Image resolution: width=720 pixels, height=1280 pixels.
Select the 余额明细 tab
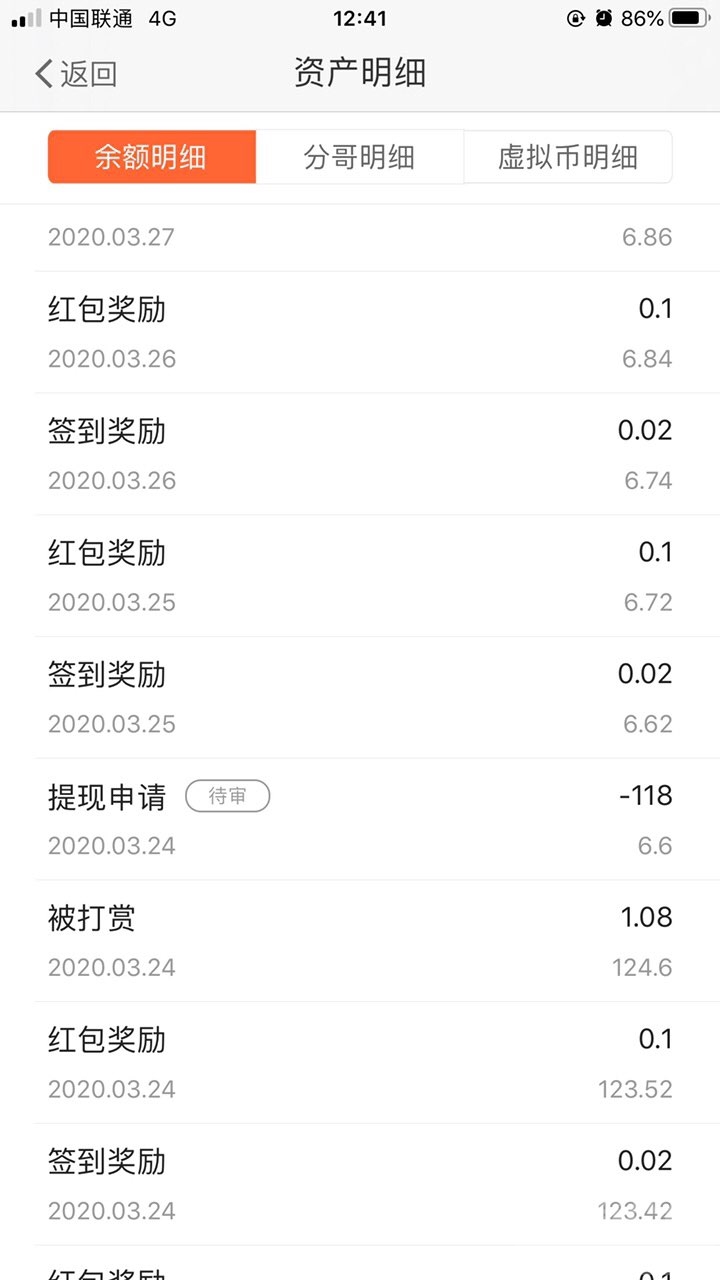coord(152,157)
